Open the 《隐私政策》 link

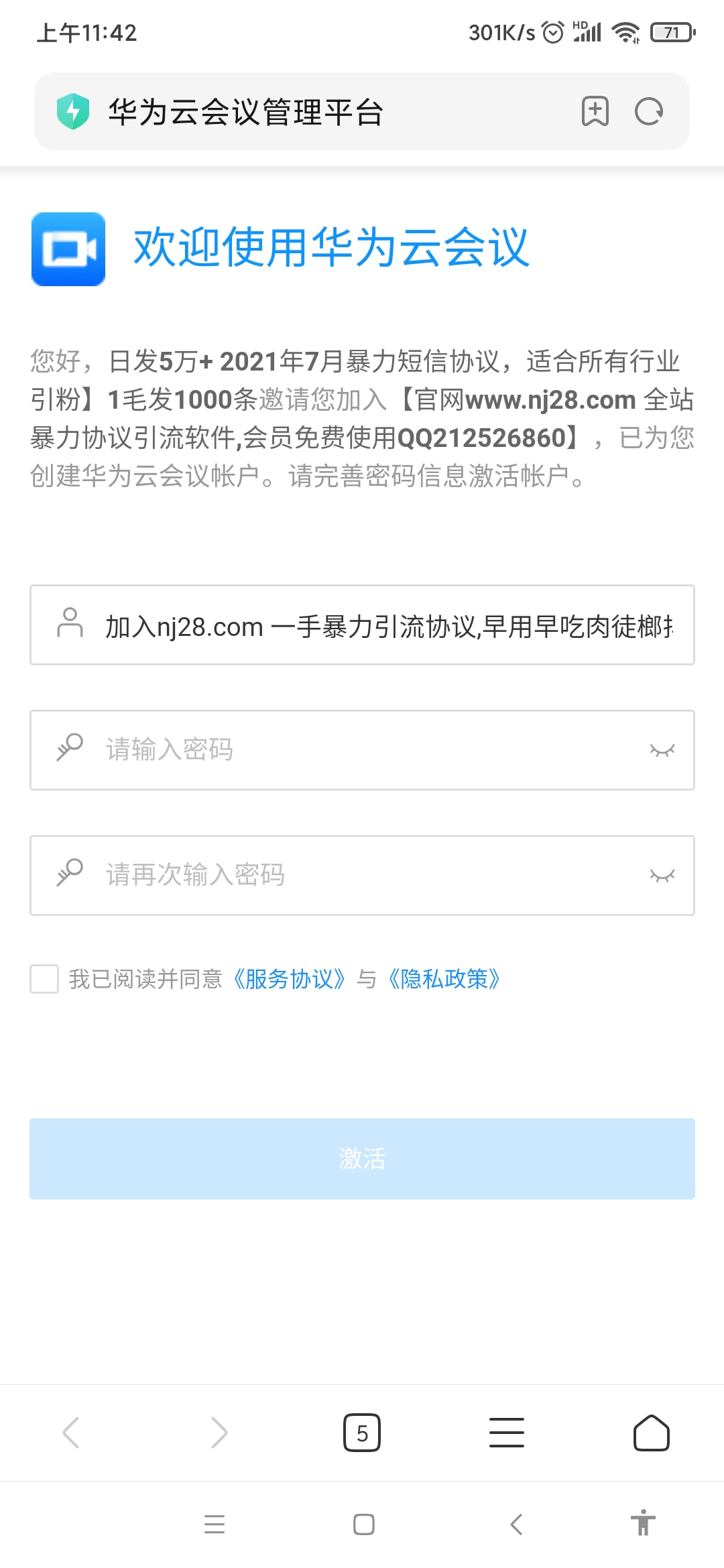pos(444,979)
